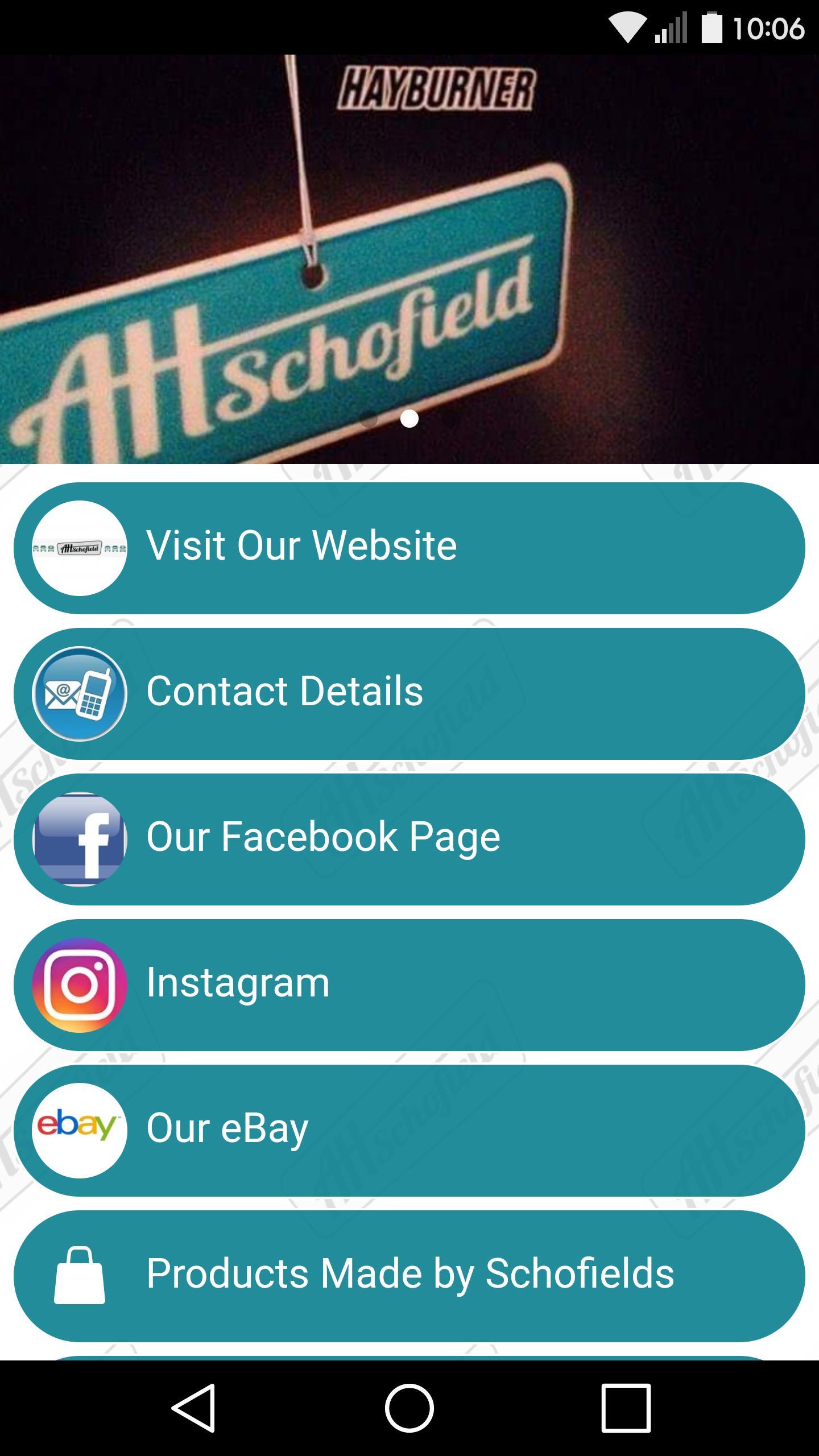Viewport: 819px width, 1456px height.
Task: Return to the home screen
Action: coord(409,1408)
